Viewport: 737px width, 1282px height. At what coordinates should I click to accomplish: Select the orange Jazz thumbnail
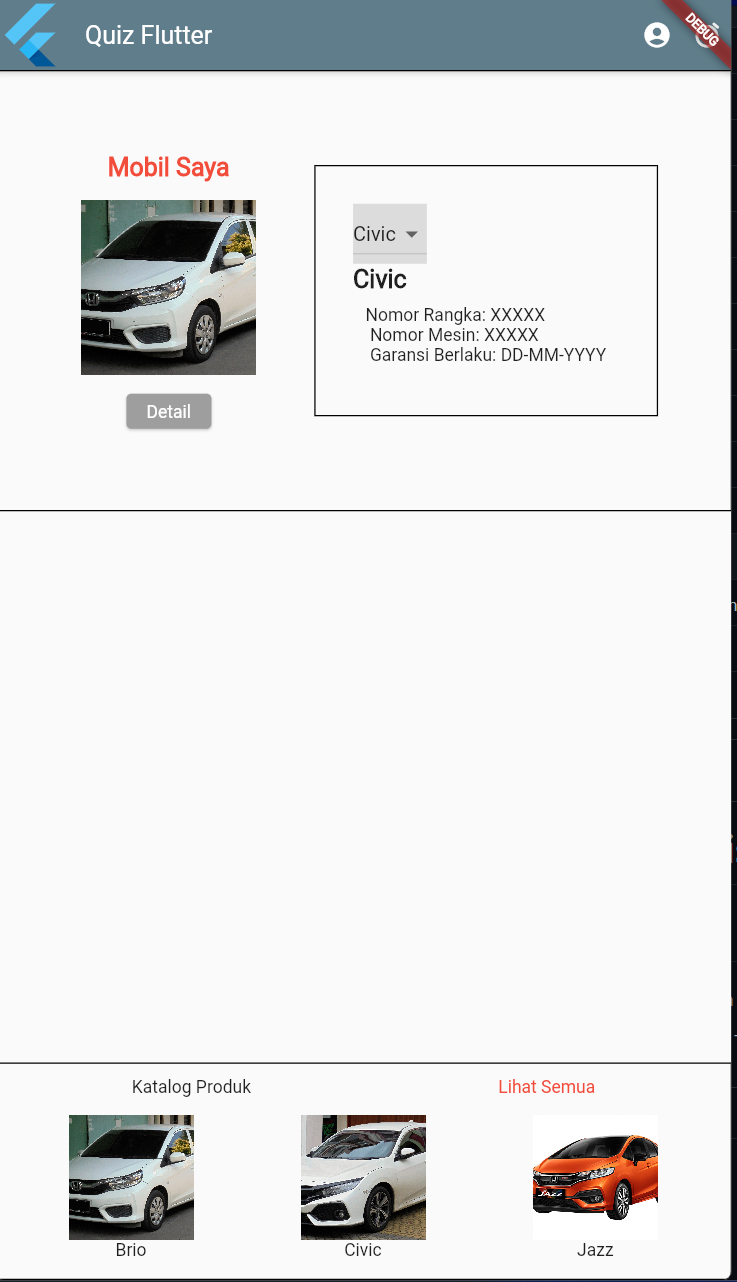pos(595,1177)
